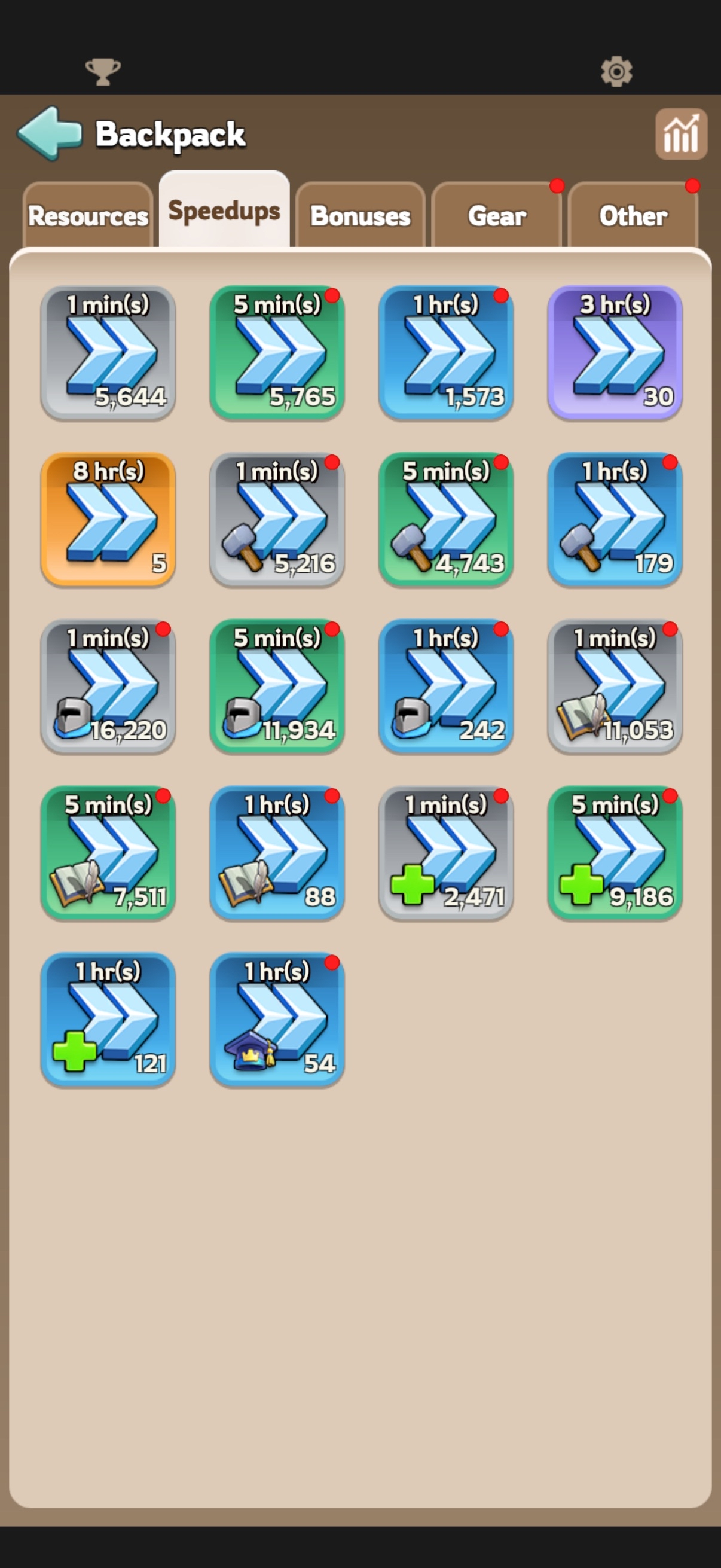
Task: Go back using the teal arrow
Action: pyautogui.click(x=50, y=133)
